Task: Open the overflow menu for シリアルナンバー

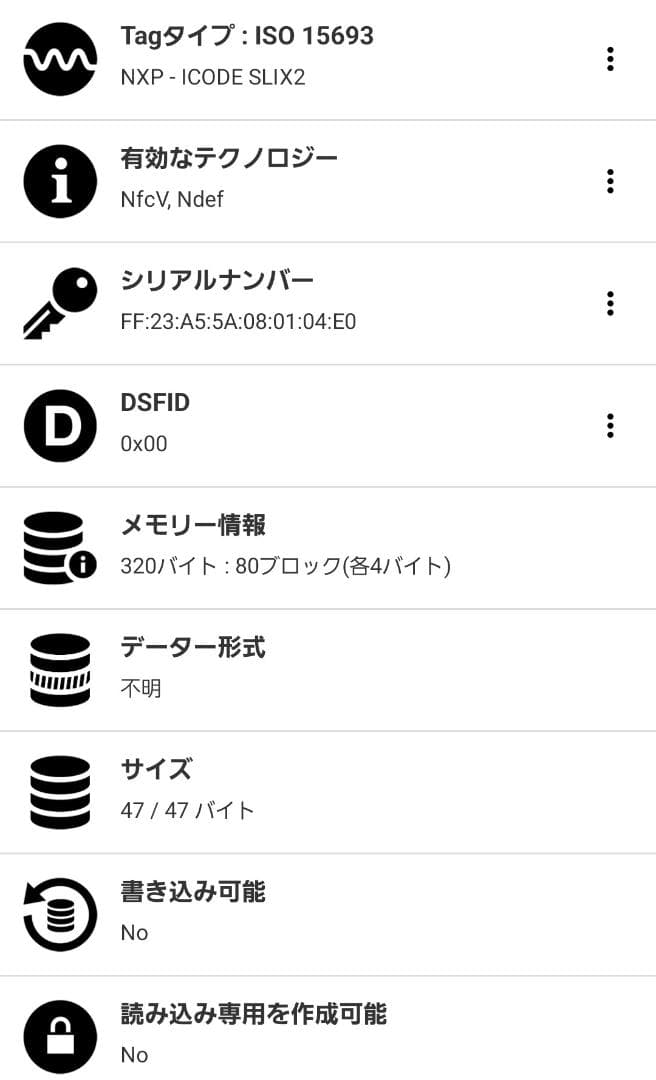Action: coord(610,303)
